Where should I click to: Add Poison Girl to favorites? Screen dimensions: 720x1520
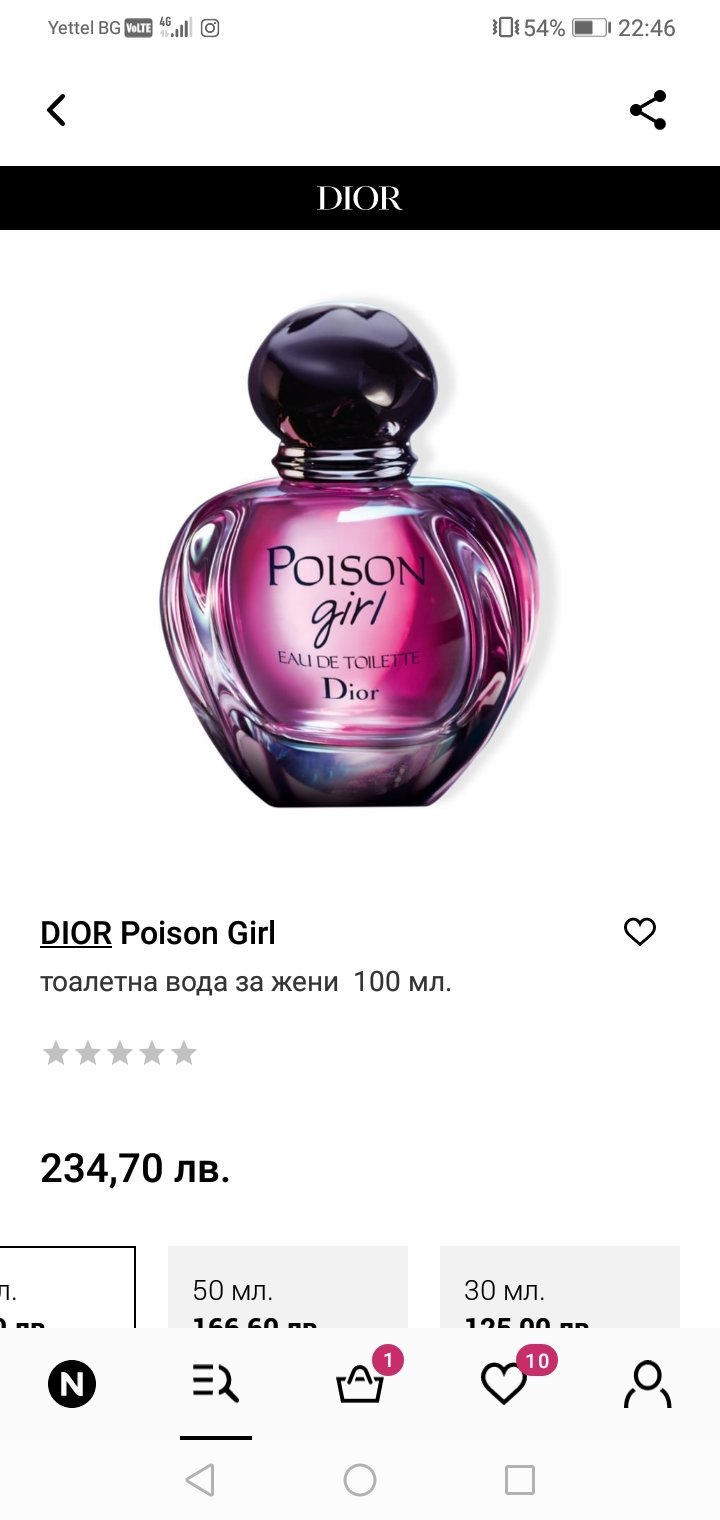coord(640,932)
